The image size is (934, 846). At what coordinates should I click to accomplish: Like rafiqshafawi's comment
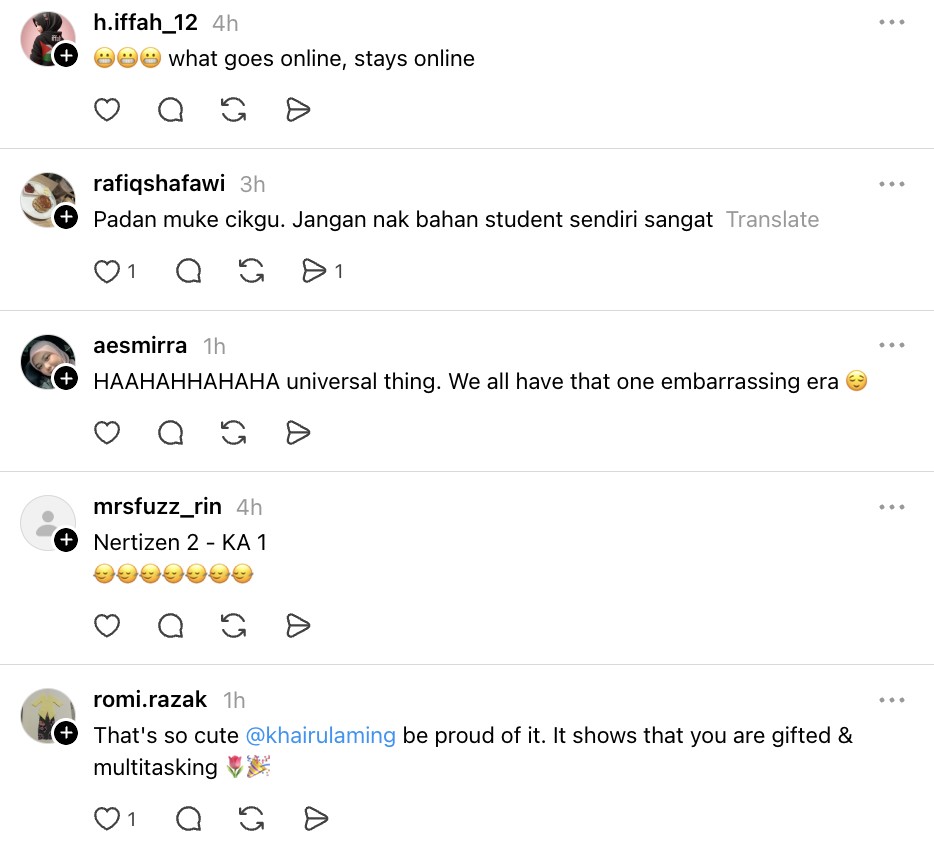[107, 271]
